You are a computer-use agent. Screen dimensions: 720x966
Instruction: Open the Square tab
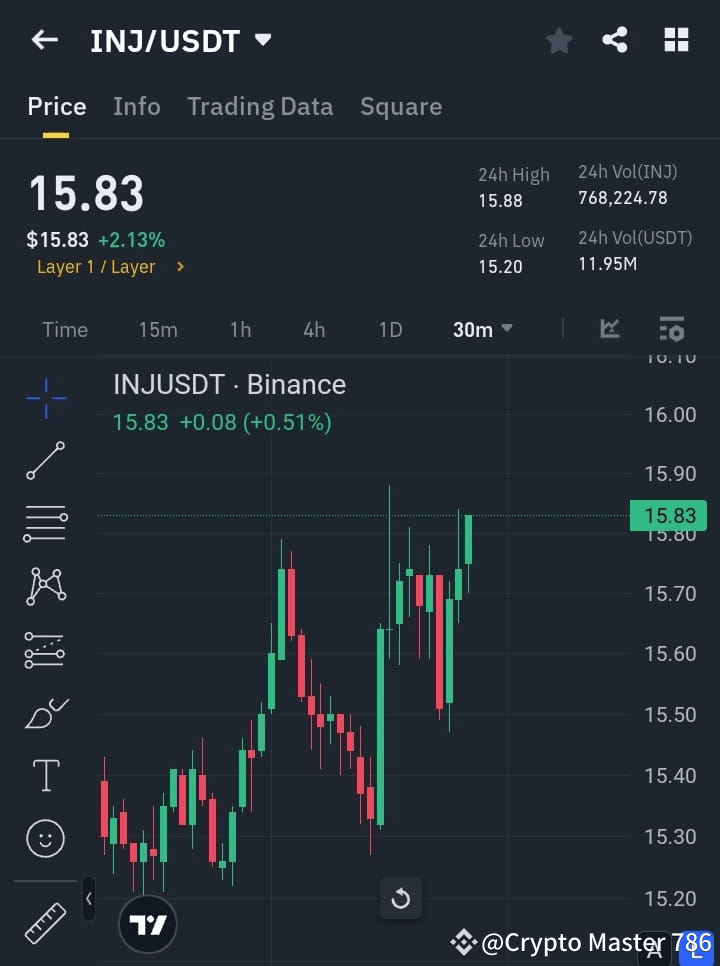coord(401,106)
